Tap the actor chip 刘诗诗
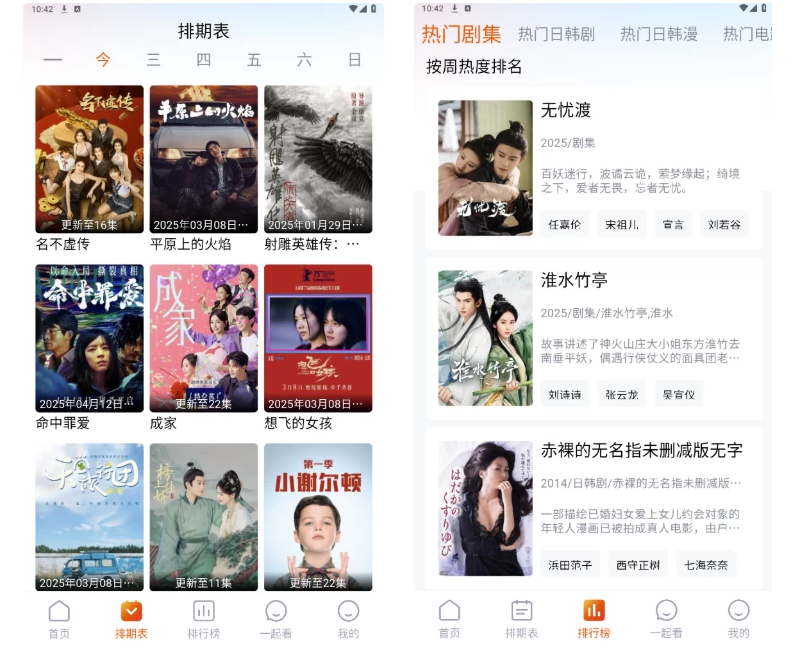 (x=565, y=394)
